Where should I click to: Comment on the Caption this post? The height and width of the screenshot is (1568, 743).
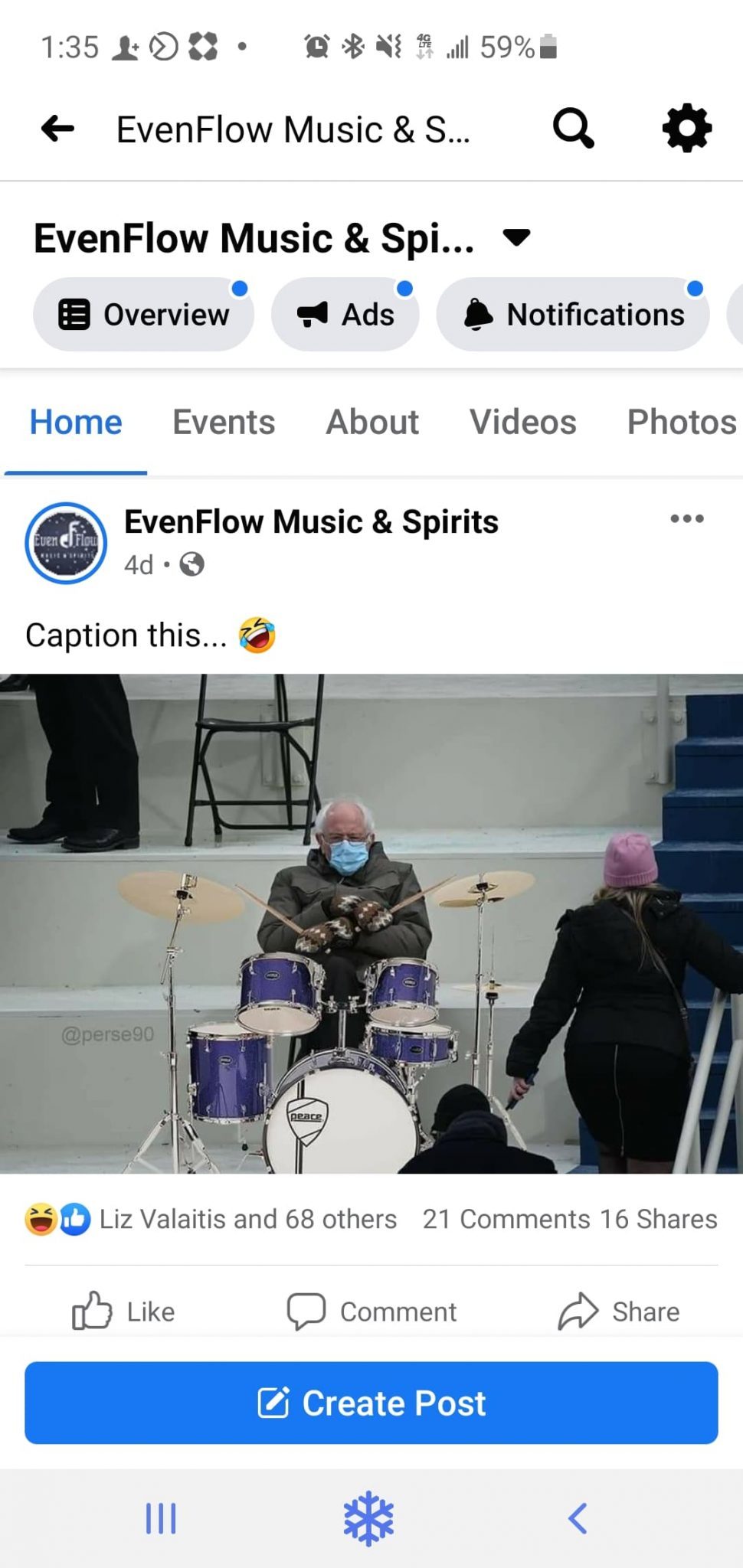point(371,1312)
